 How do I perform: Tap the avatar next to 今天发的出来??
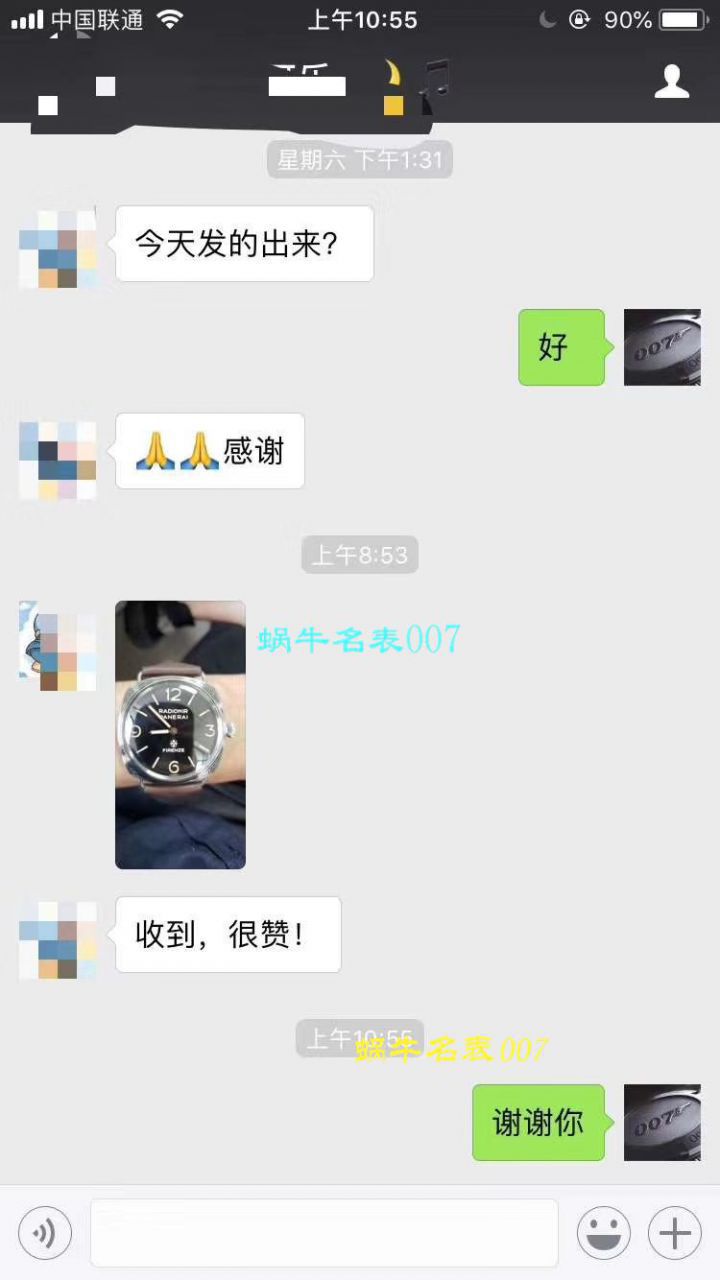(57, 247)
